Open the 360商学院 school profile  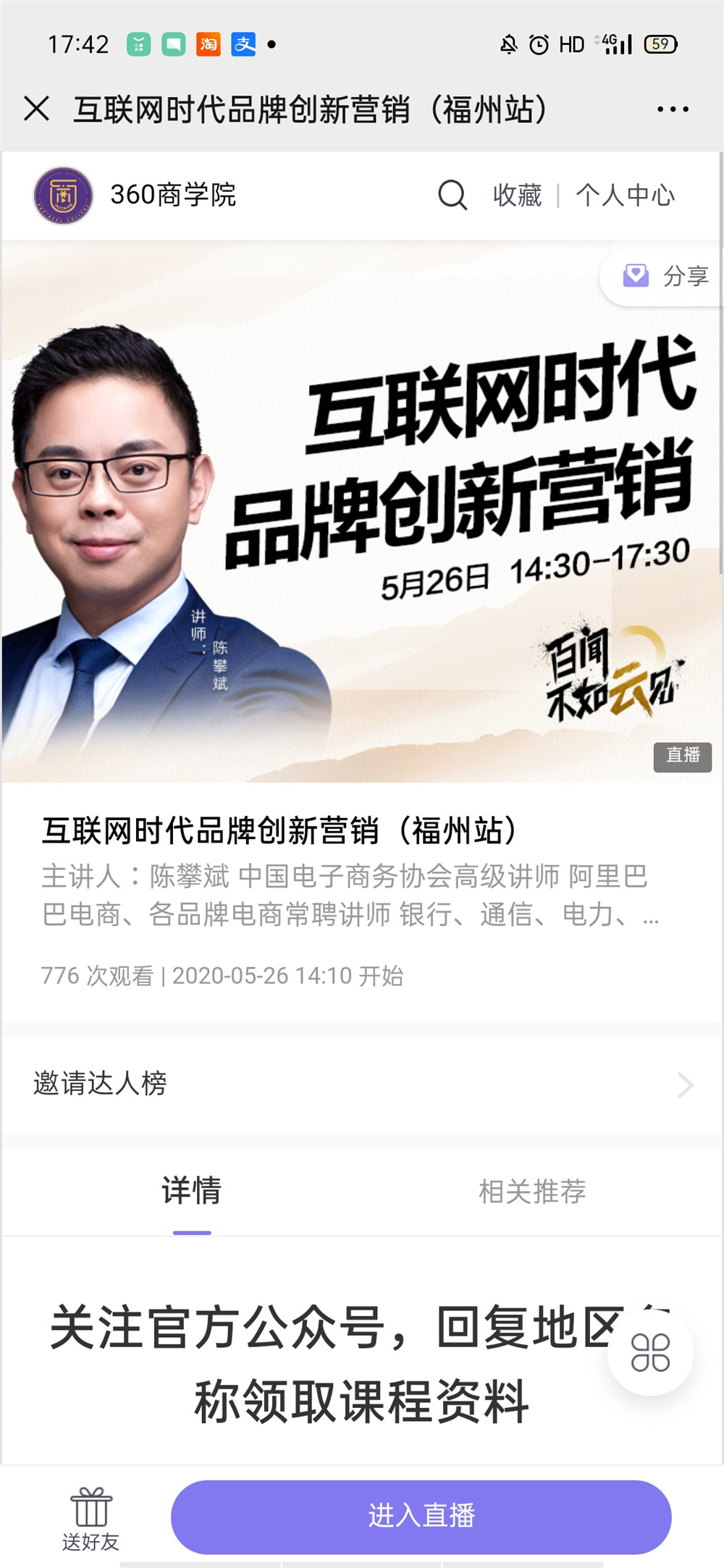pos(135,195)
